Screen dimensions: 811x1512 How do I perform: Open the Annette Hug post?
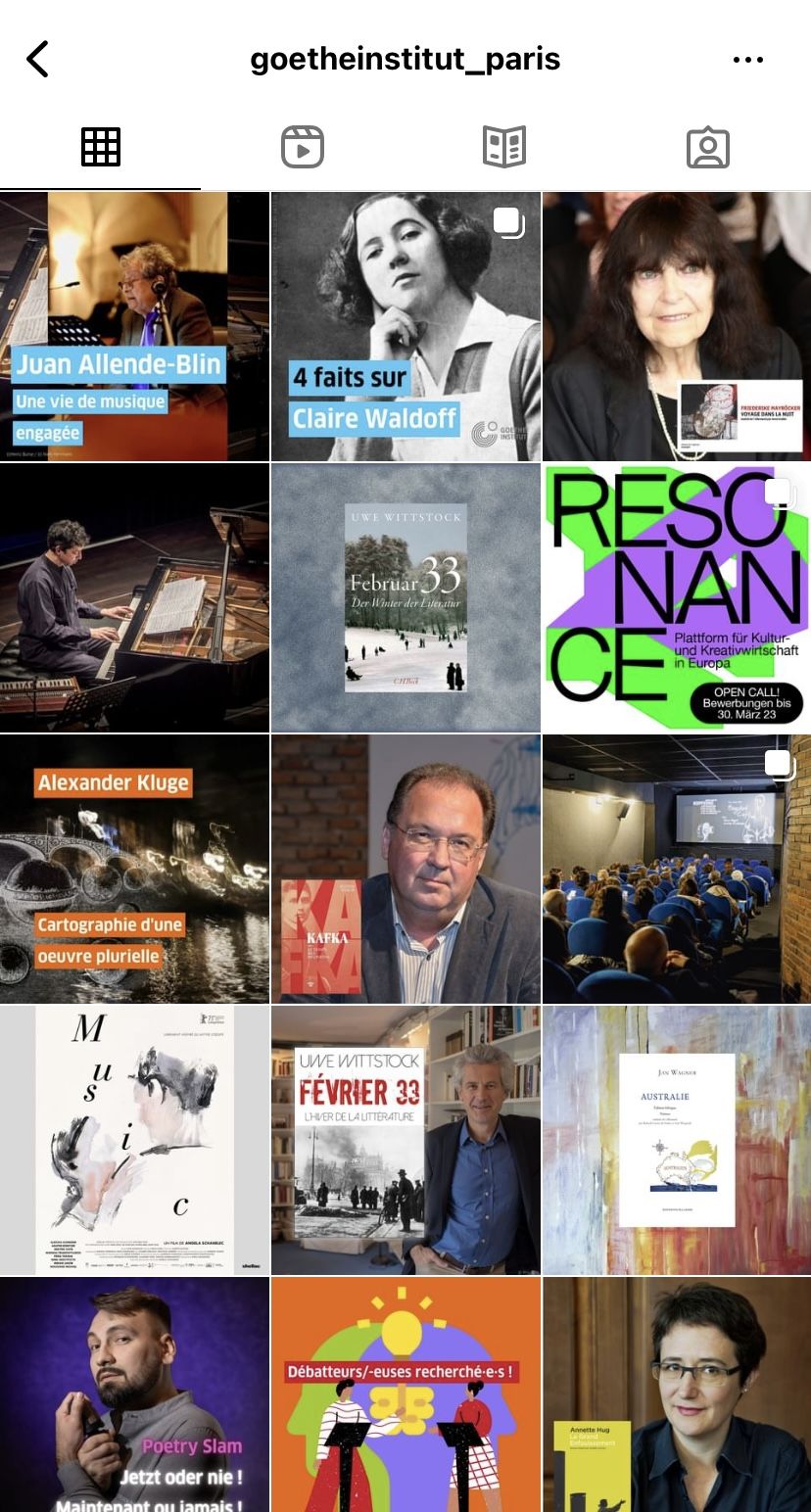coord(677,1395)
